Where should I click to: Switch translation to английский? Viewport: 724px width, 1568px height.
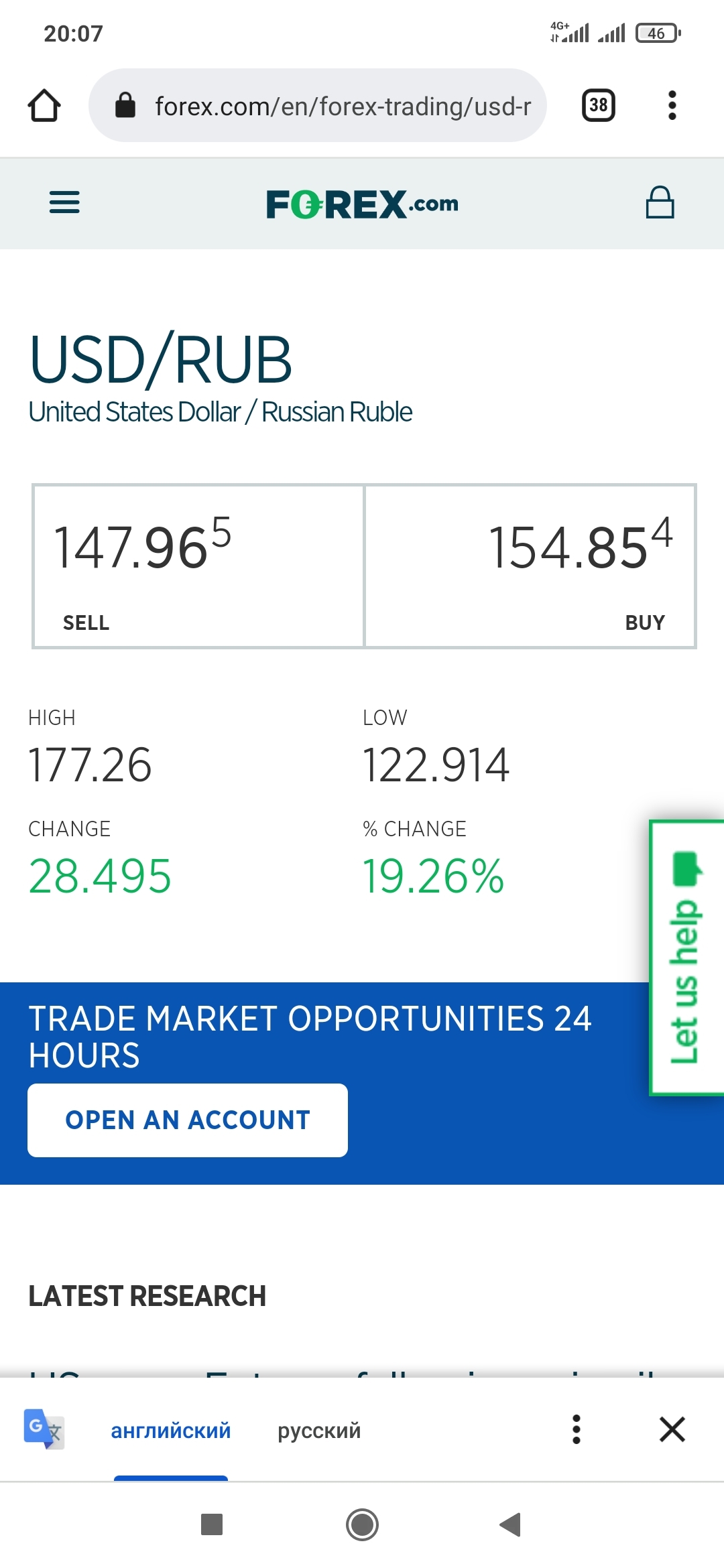pyautogui.click(x=171, y=1431)
